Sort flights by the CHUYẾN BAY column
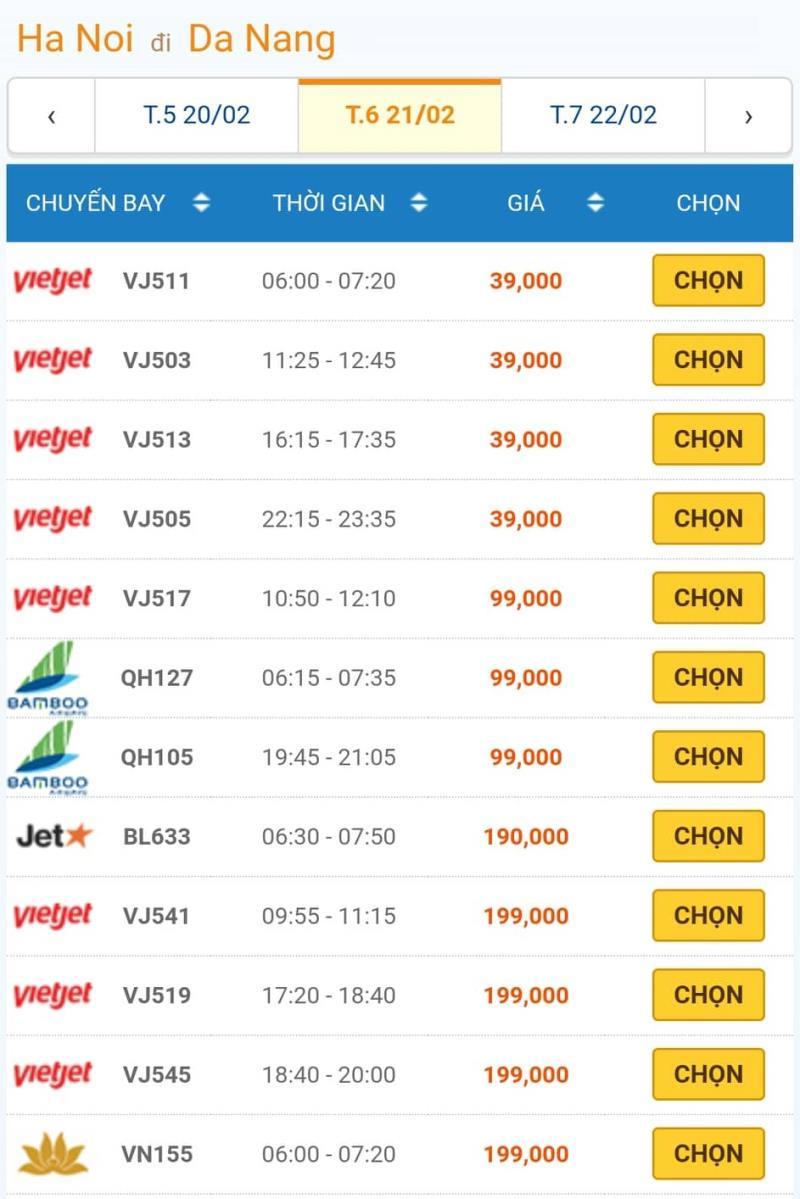The image size is (800, 1199). coord(117,203)
